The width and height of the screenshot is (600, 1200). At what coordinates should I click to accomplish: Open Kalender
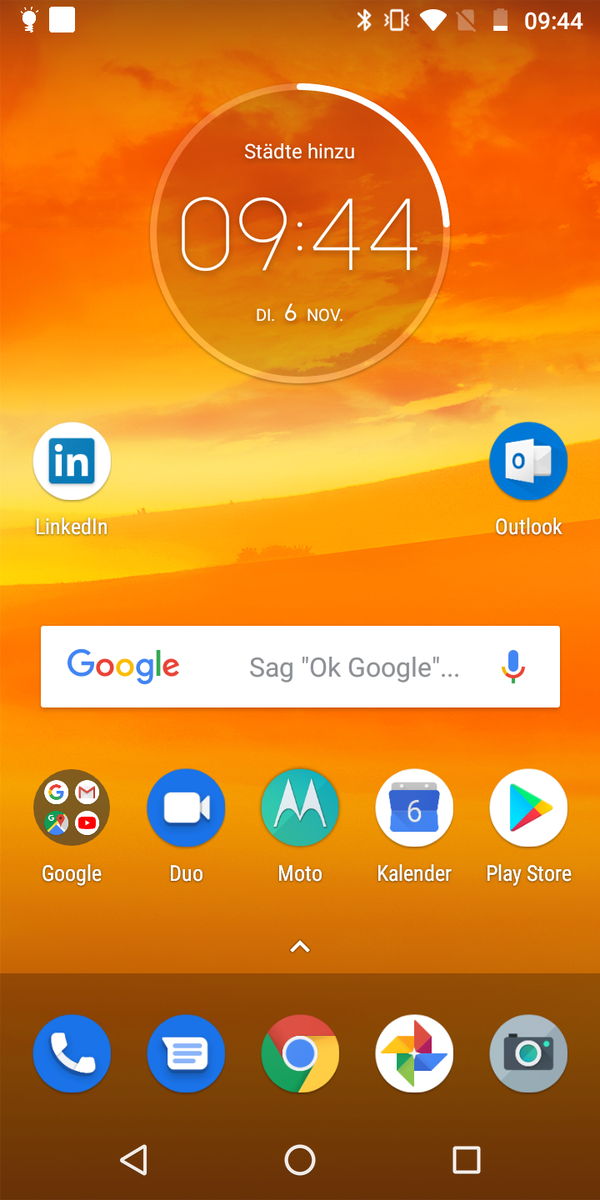pos(414,808)
